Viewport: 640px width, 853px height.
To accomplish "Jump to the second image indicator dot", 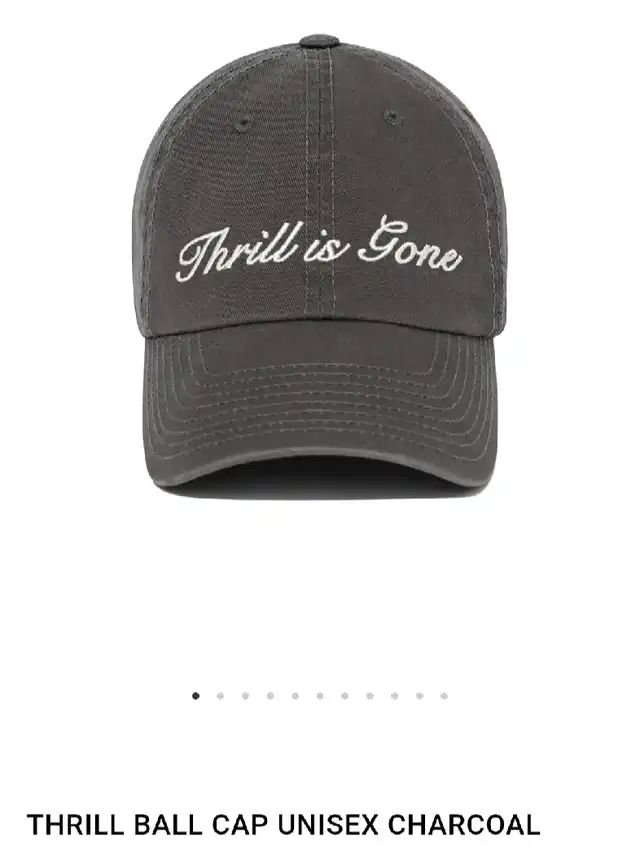I will (220, 696).
